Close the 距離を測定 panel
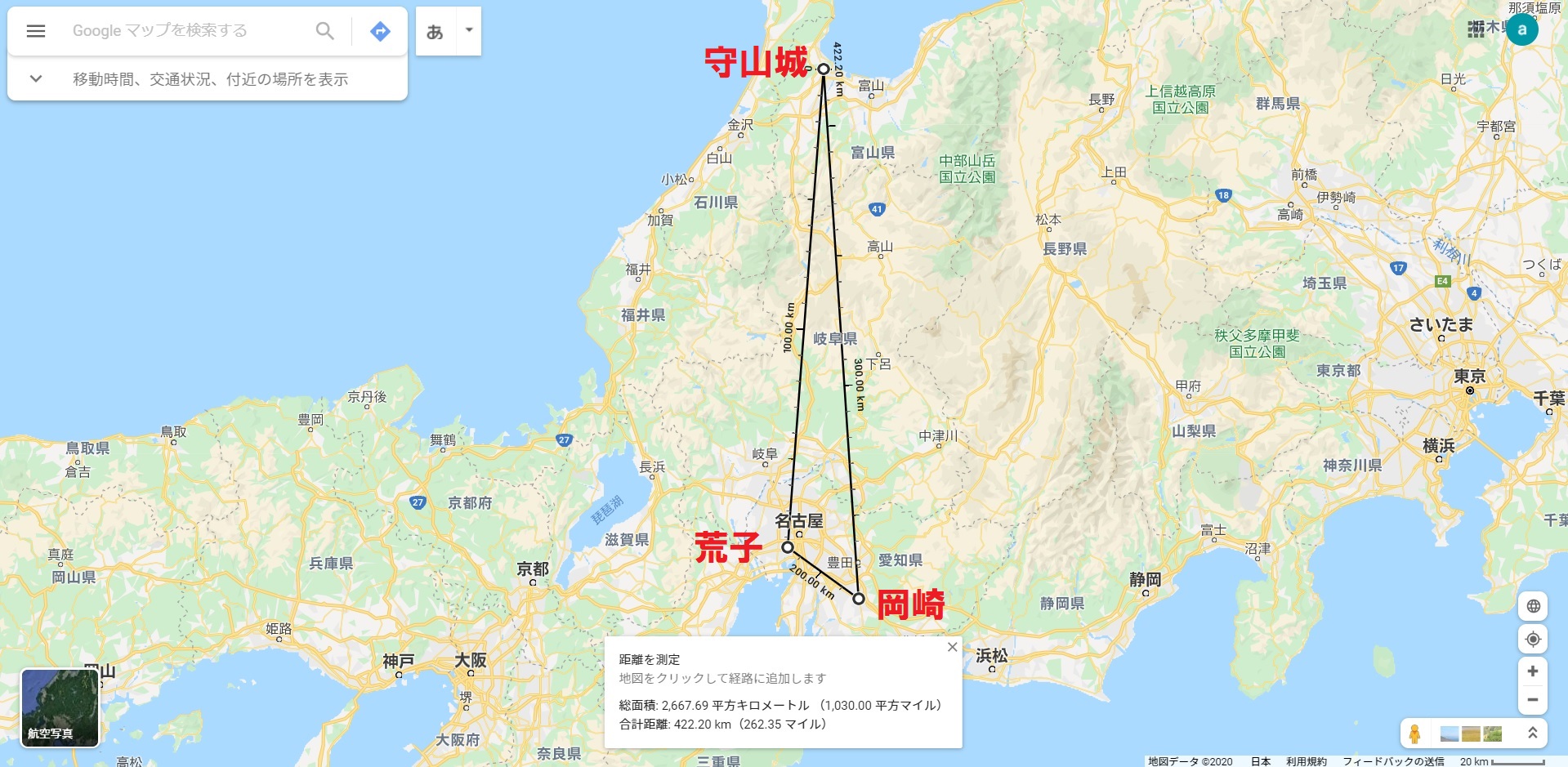Image resolution: width=1568 pixels, height=767 pixels. [x=952, y=647]
